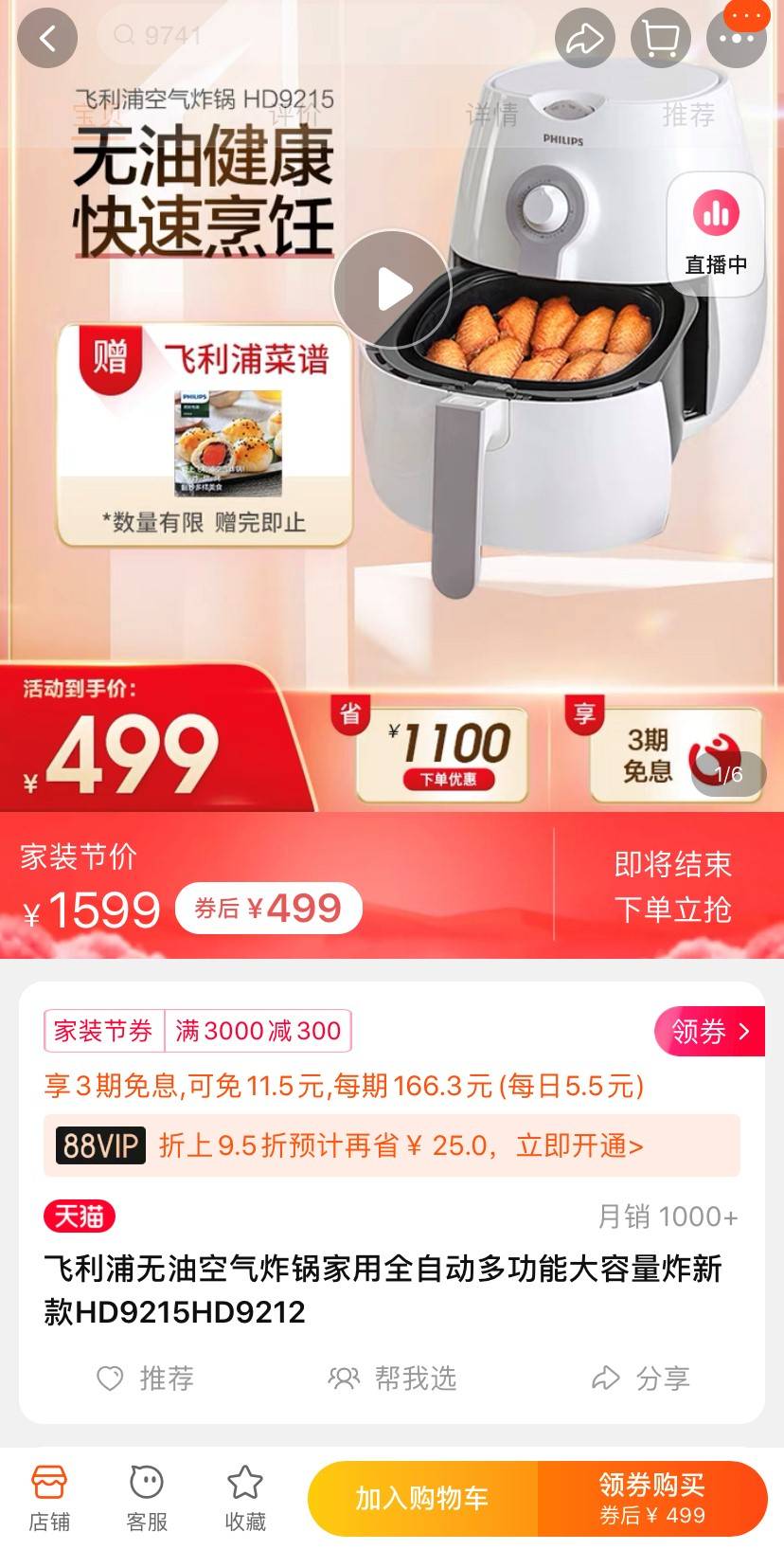Play the product video
This screenshot has width=784, height=1550.
coord(392,289)
